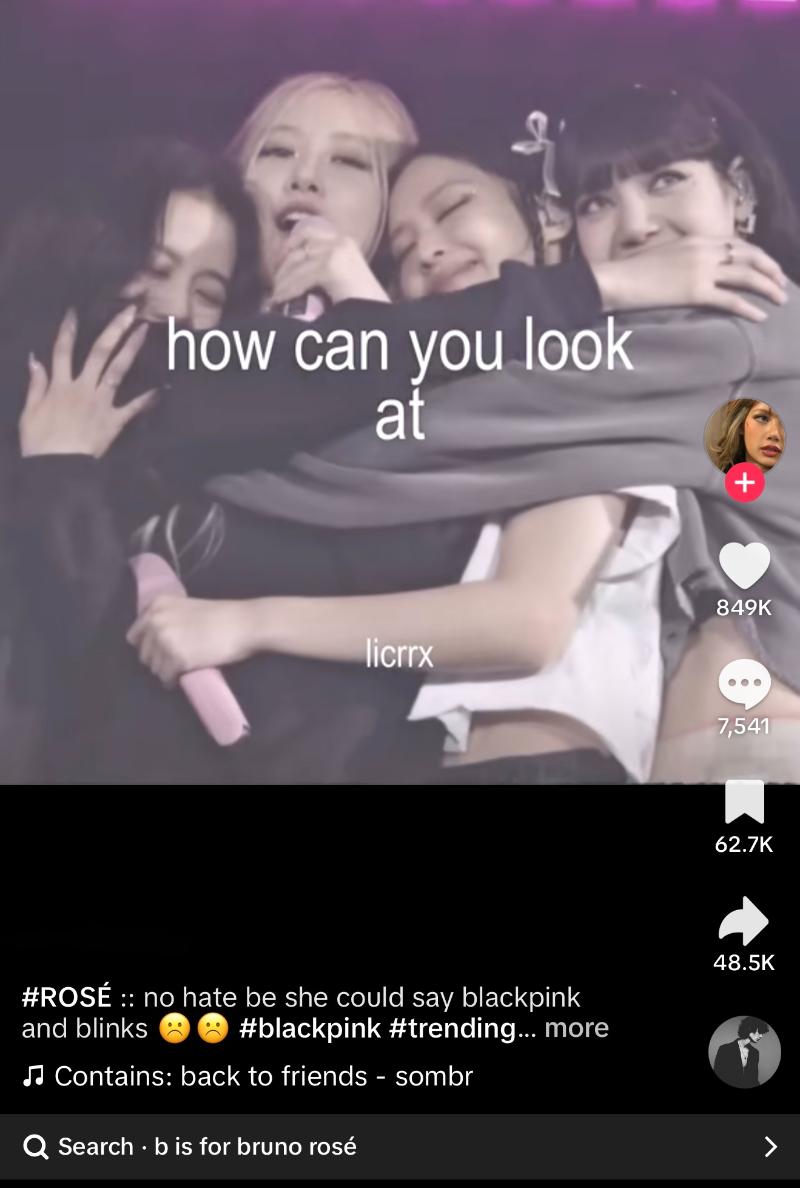Follow the creator with the plus button
800x1188 pixels.
click(x=744, y=484)
